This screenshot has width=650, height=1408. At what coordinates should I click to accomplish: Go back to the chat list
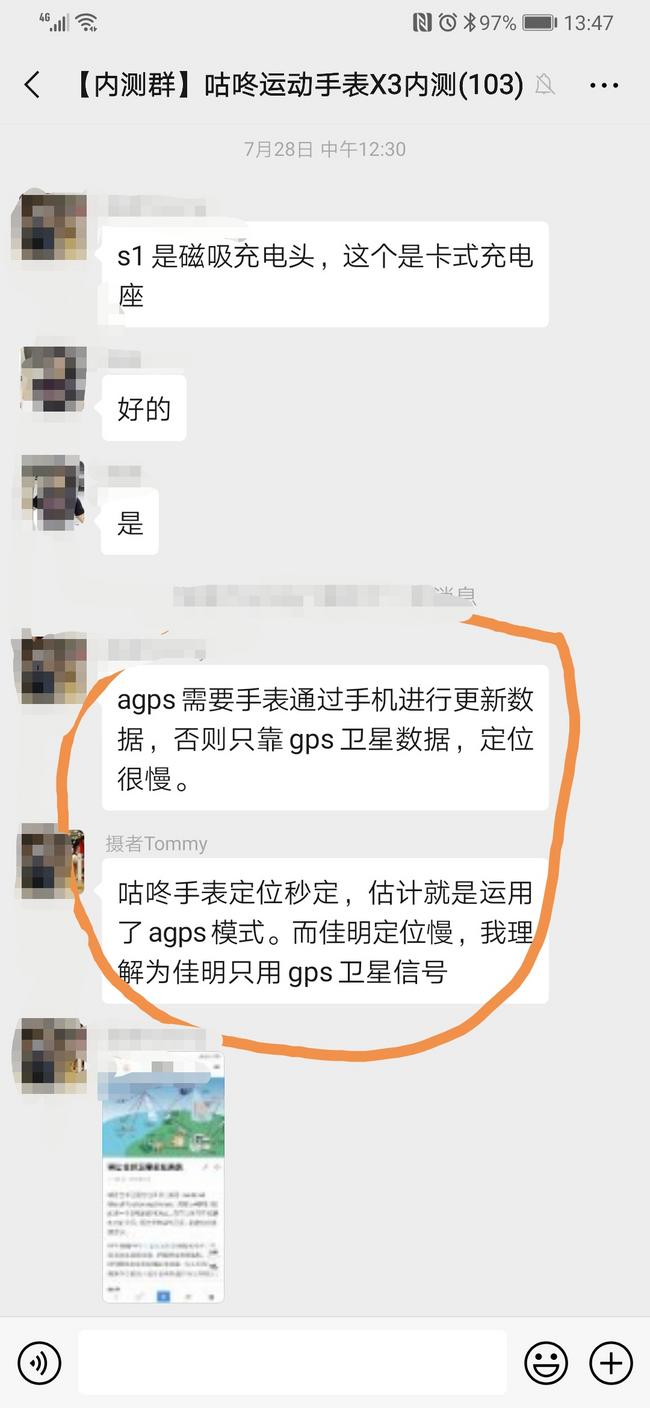coord(32,86)
